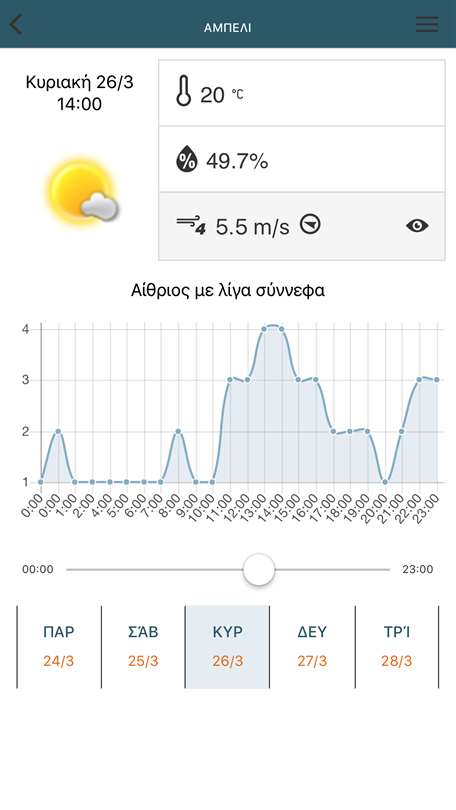456x810 pixels.
Task: Tap the eye icon in the wind row
Action: tap(417, 225)
